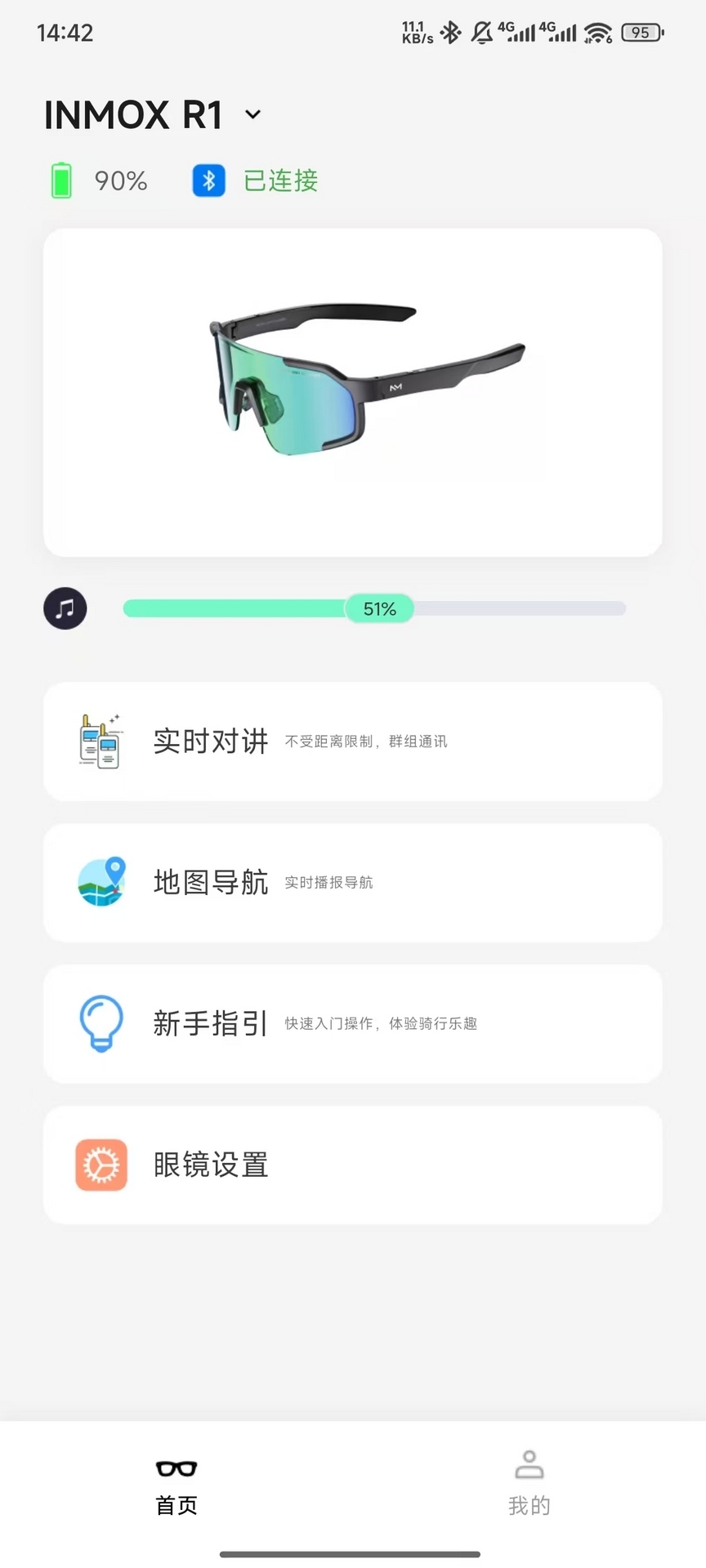706x1568 pixels.
Task: Select the 首页 tab
Action: coord(175,1486)
